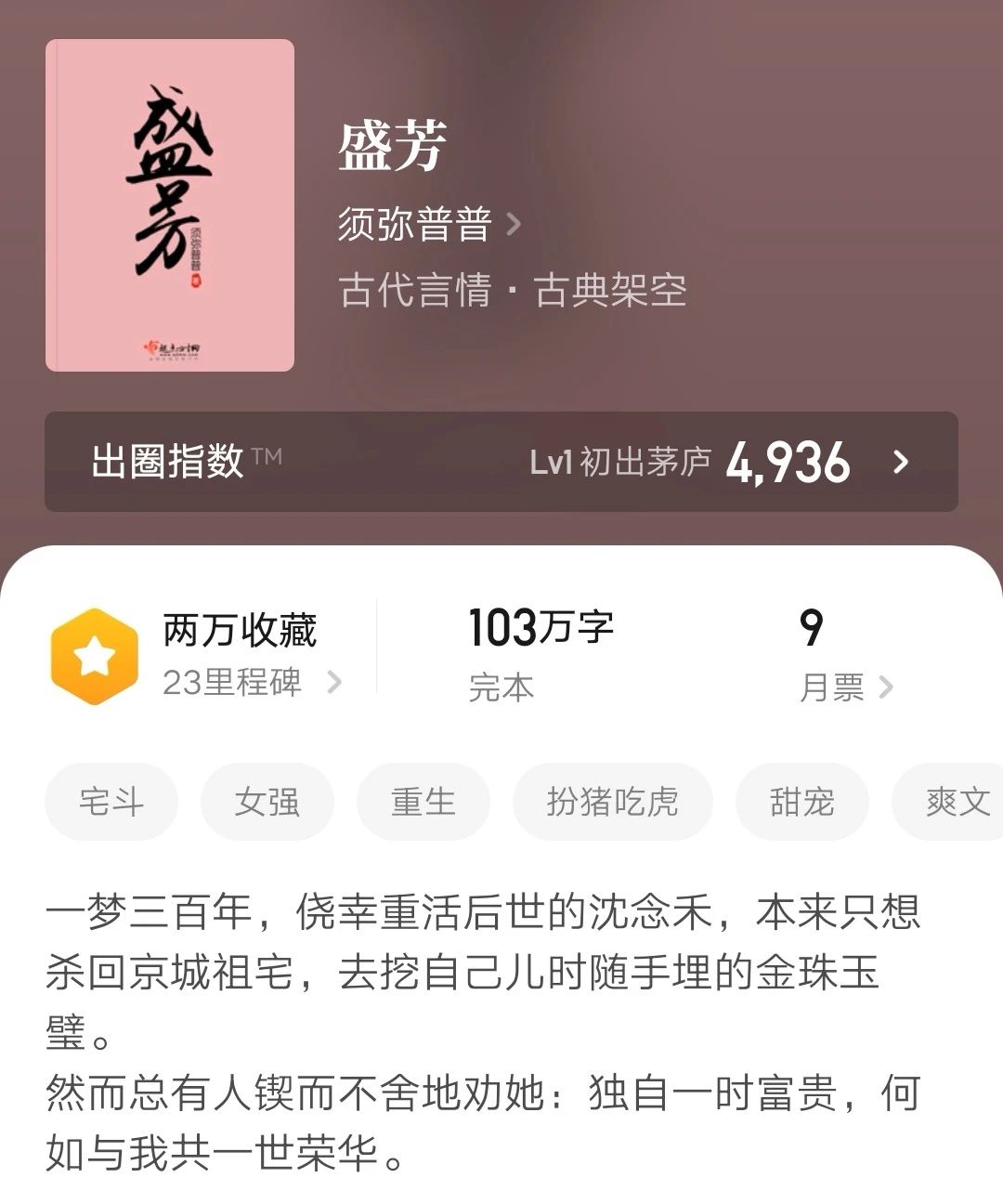
Task: Select the orange milestone star badge icon
Action: tap(96, 653)
